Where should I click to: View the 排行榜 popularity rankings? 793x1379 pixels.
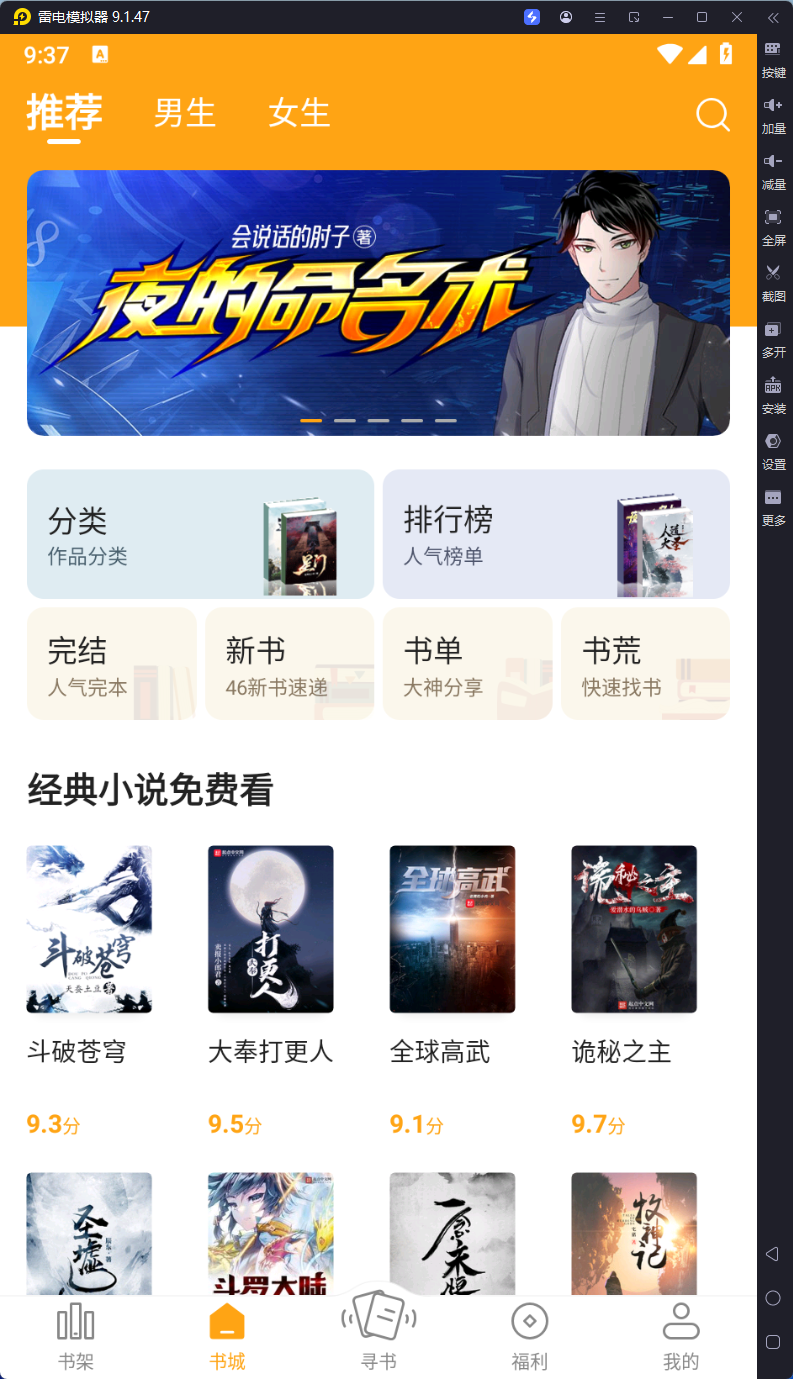point(556,533)
